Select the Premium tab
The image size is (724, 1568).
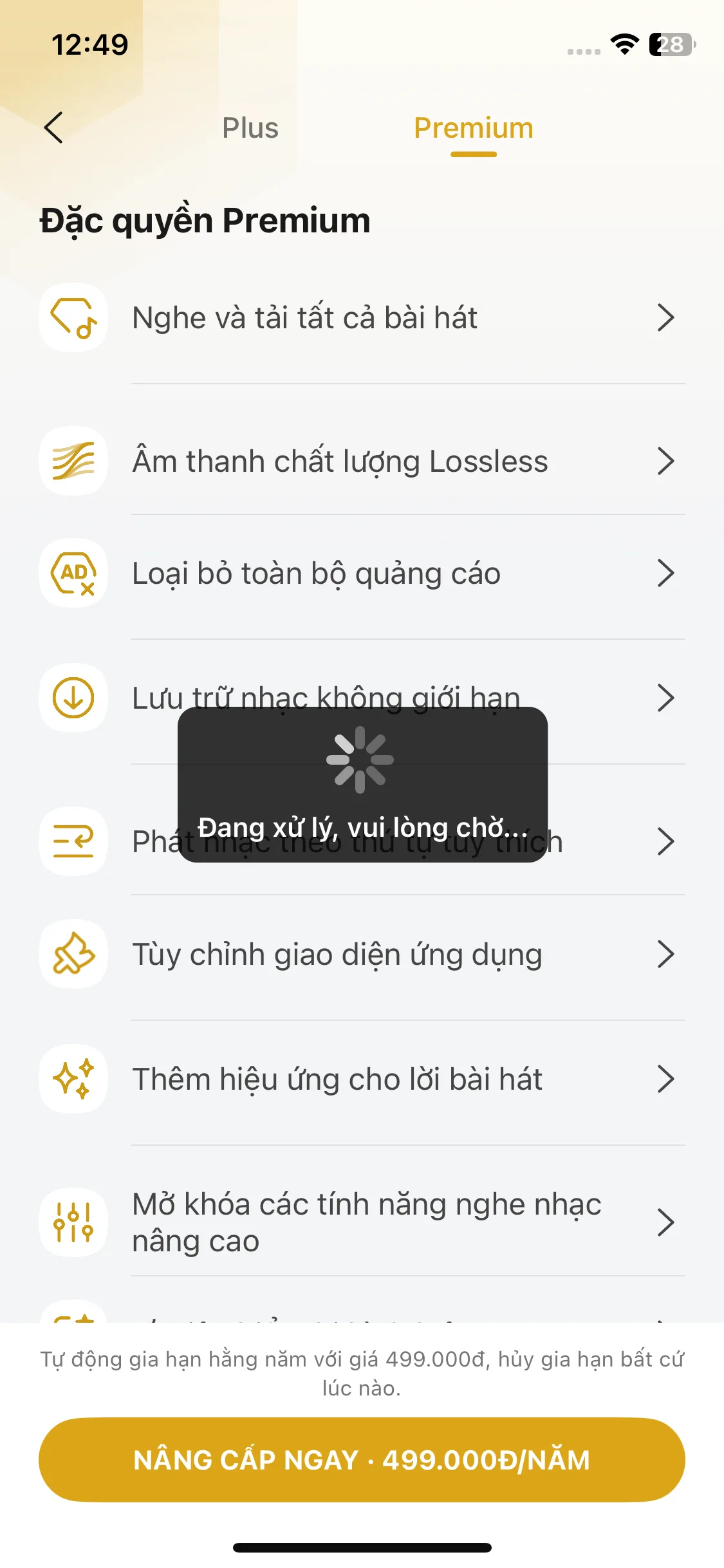pyautogui.click(x=473, y=127)
